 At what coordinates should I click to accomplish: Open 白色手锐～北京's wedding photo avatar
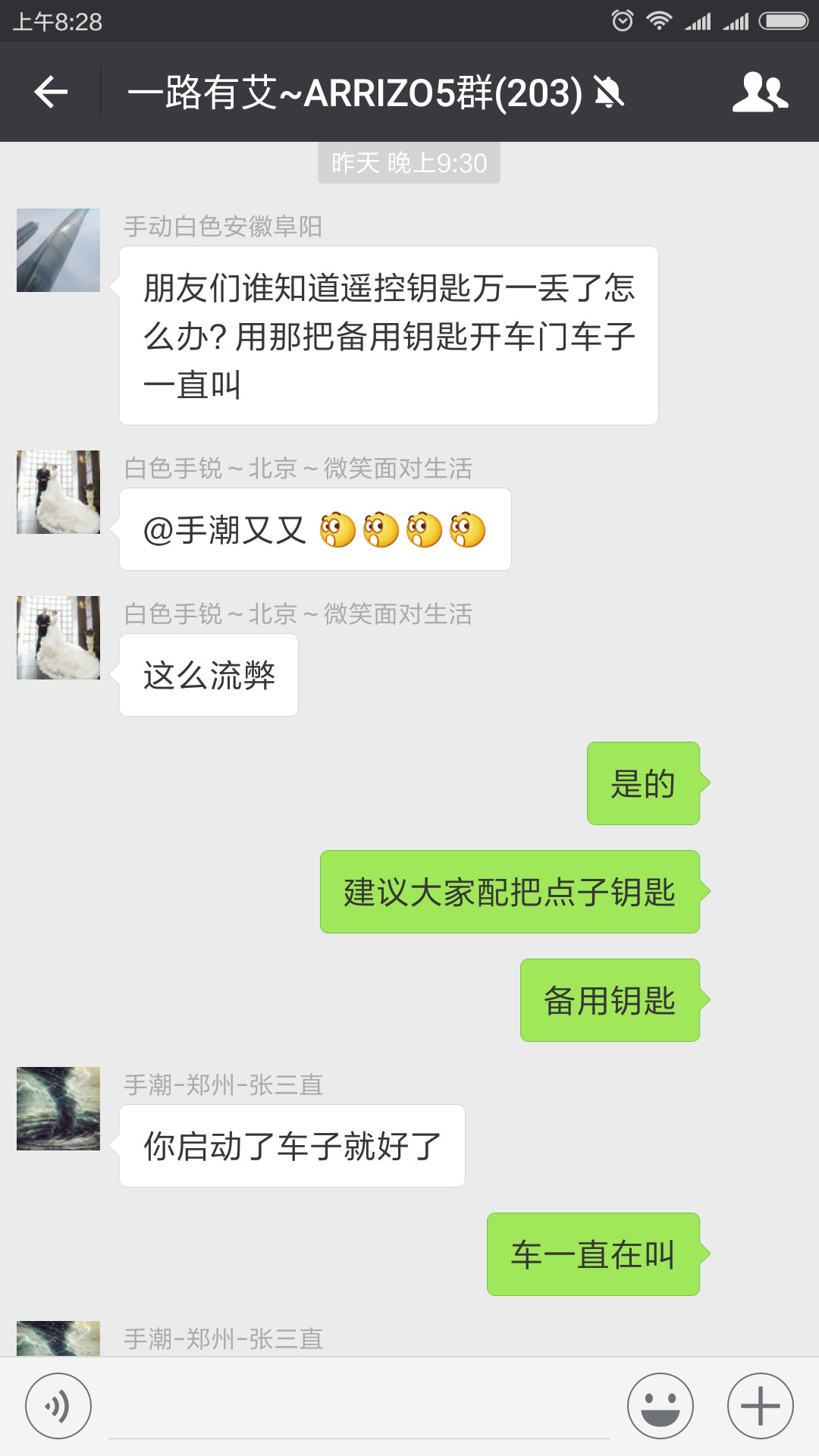point(57,491)
